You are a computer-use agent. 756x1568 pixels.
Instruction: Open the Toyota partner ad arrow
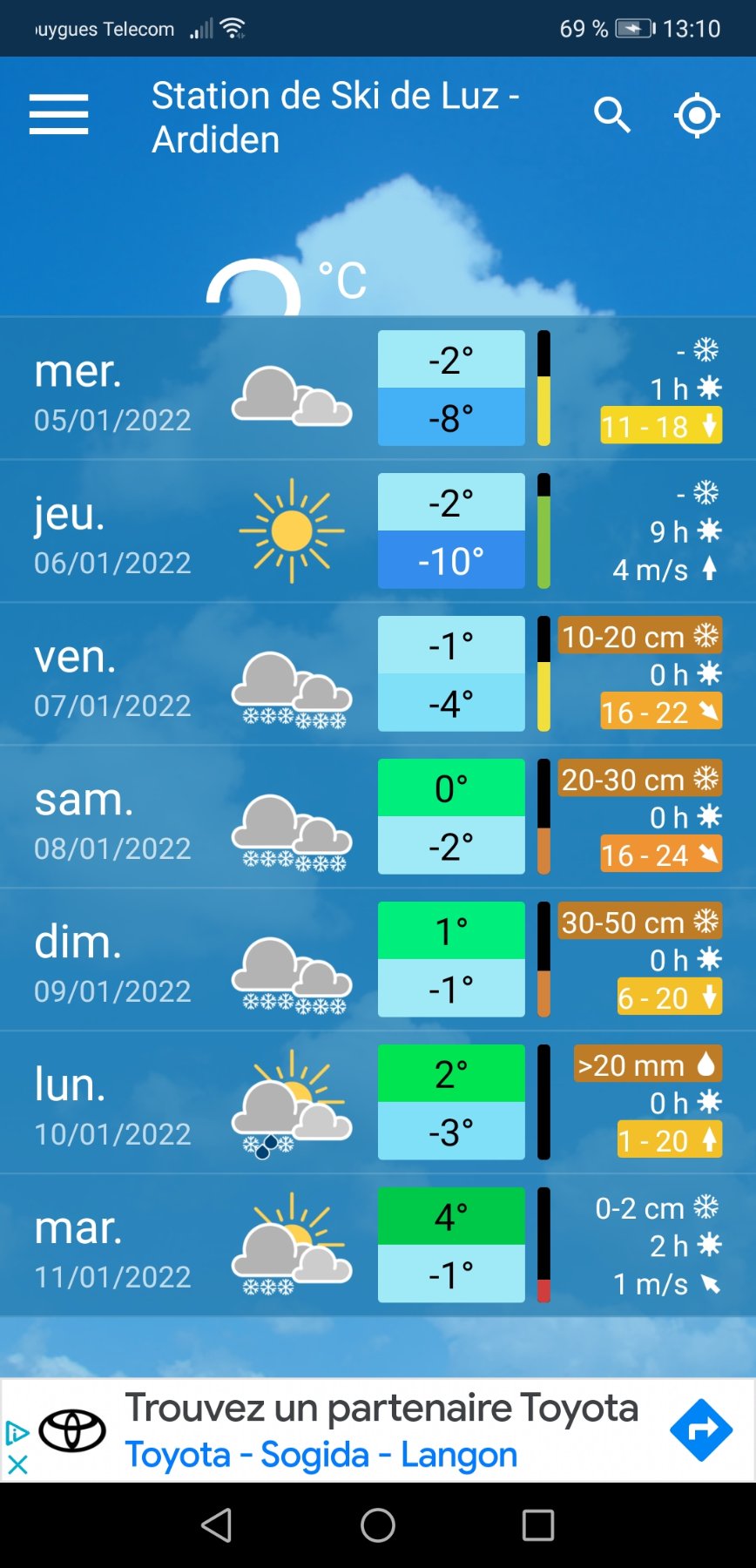click(701, 1429)
